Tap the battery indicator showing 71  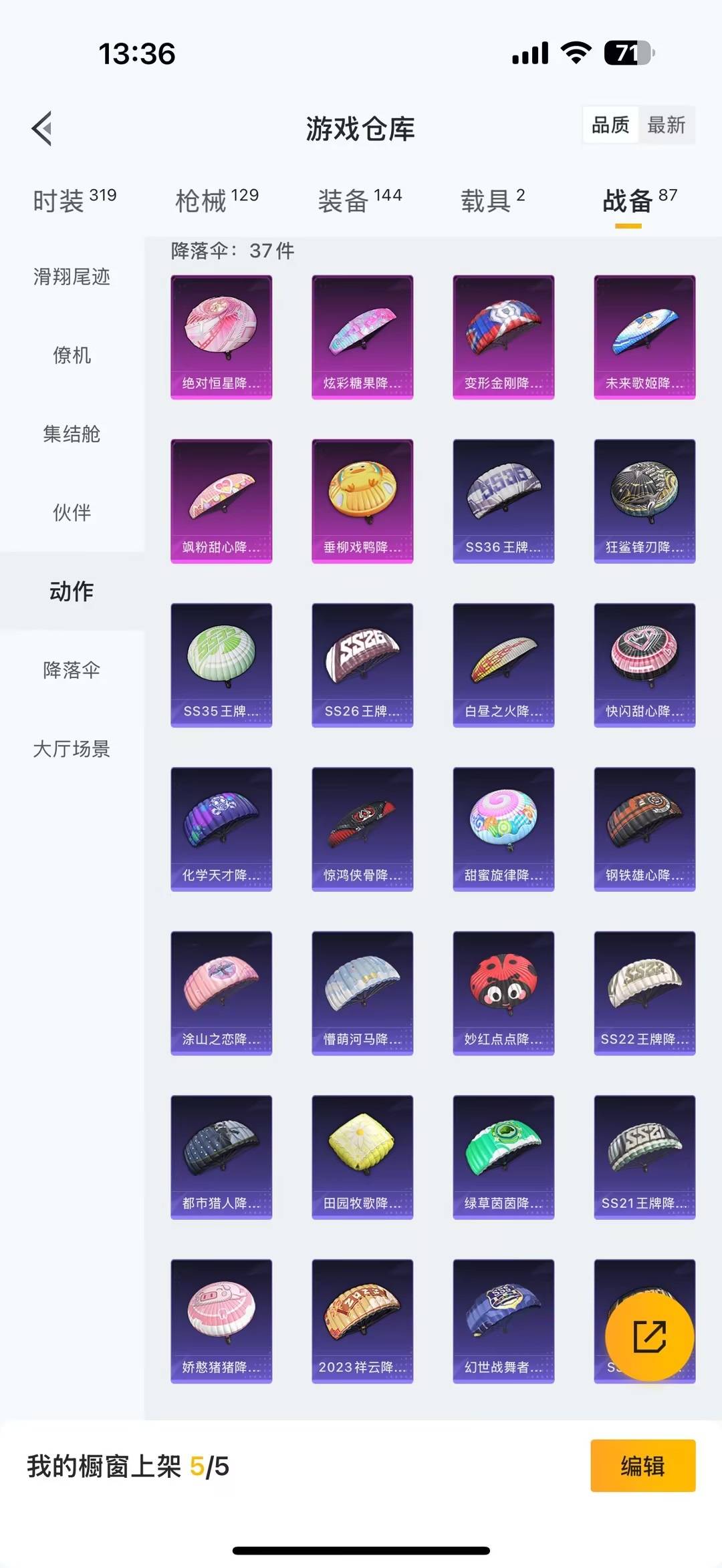tap(628, 53)
